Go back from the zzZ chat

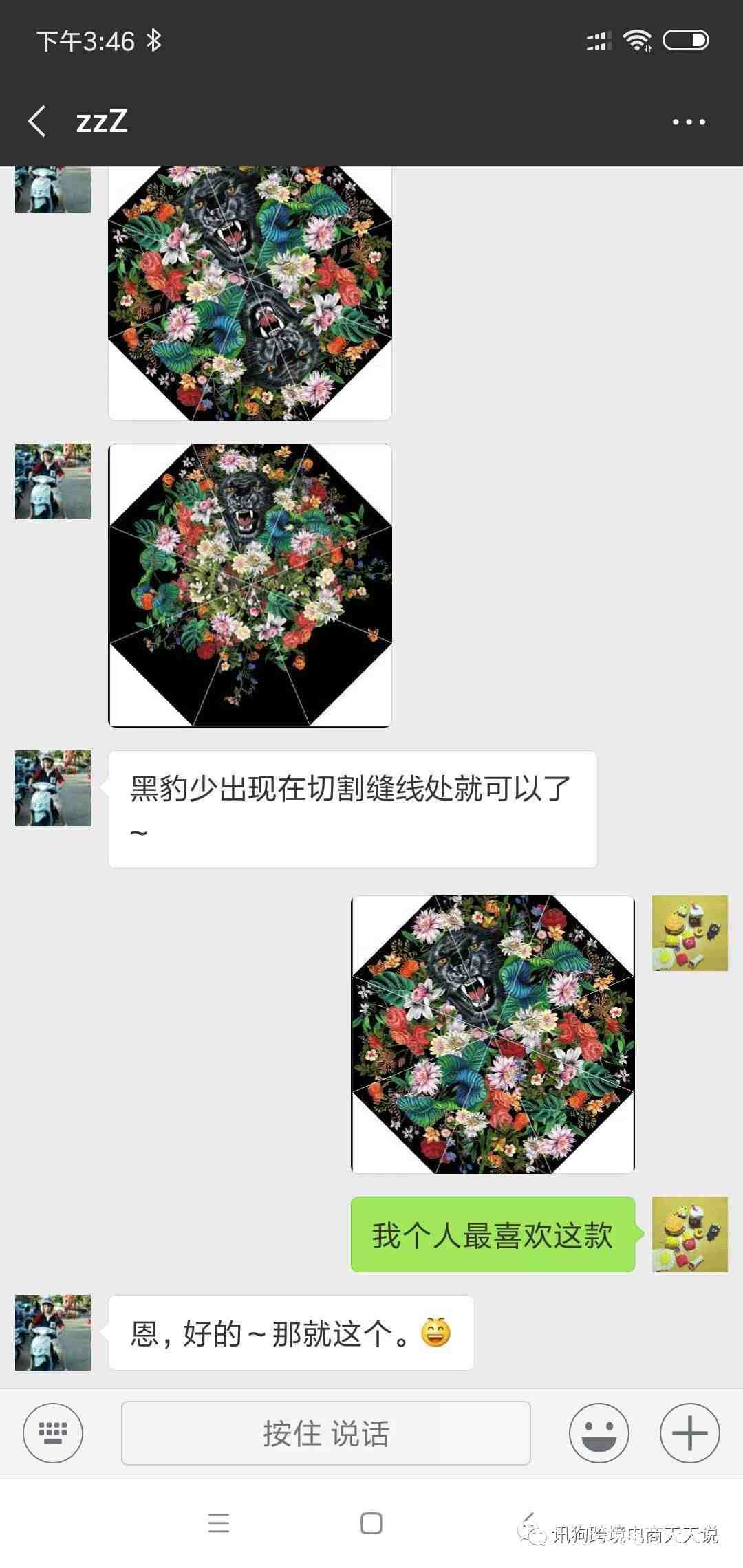[x=38, y=122]
